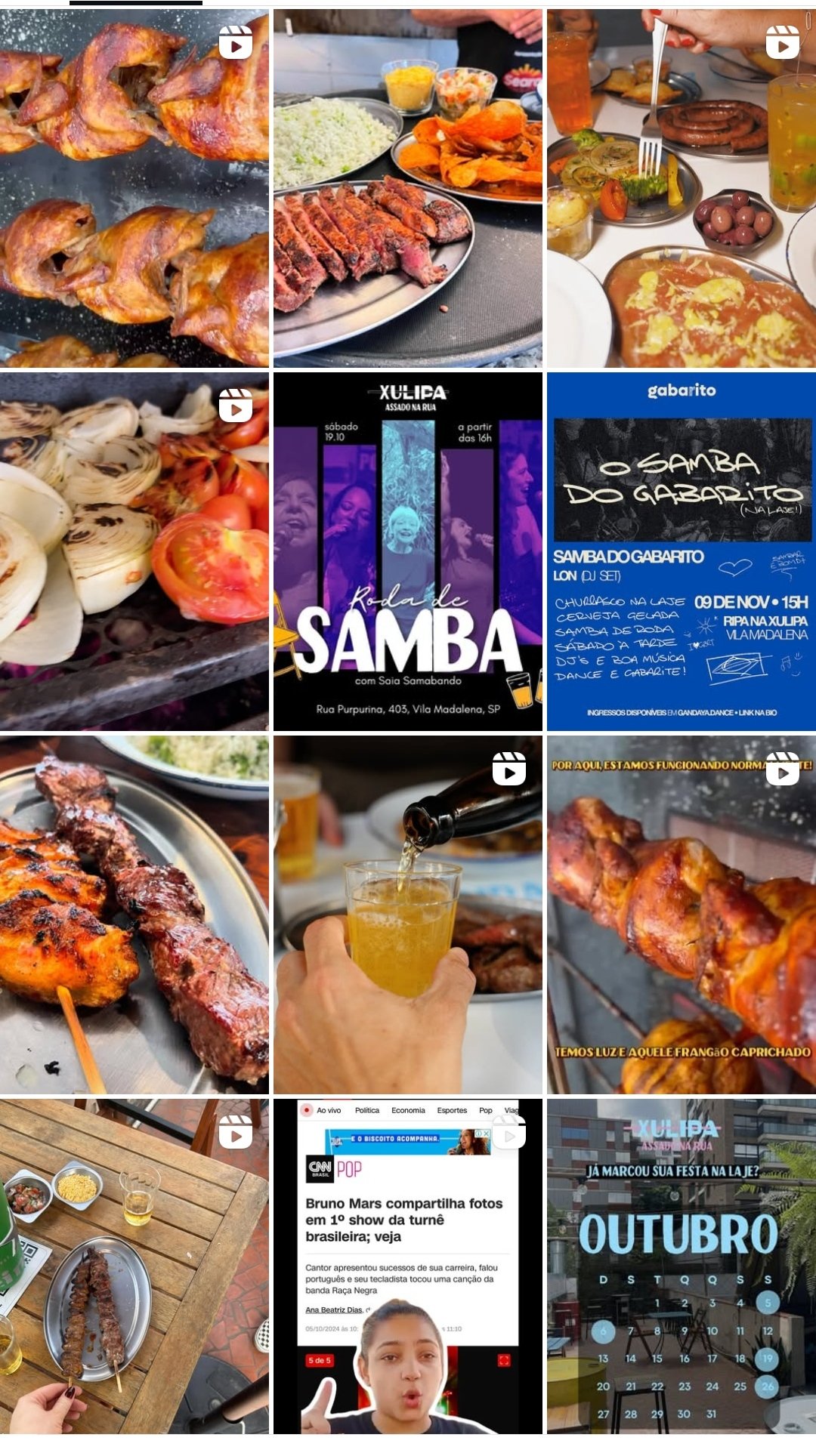Open the Bruno Mars CNN Pop reel
The height and width of the screenshot is (1456, 816).
pyautogui.click(x=407, y=1266)
